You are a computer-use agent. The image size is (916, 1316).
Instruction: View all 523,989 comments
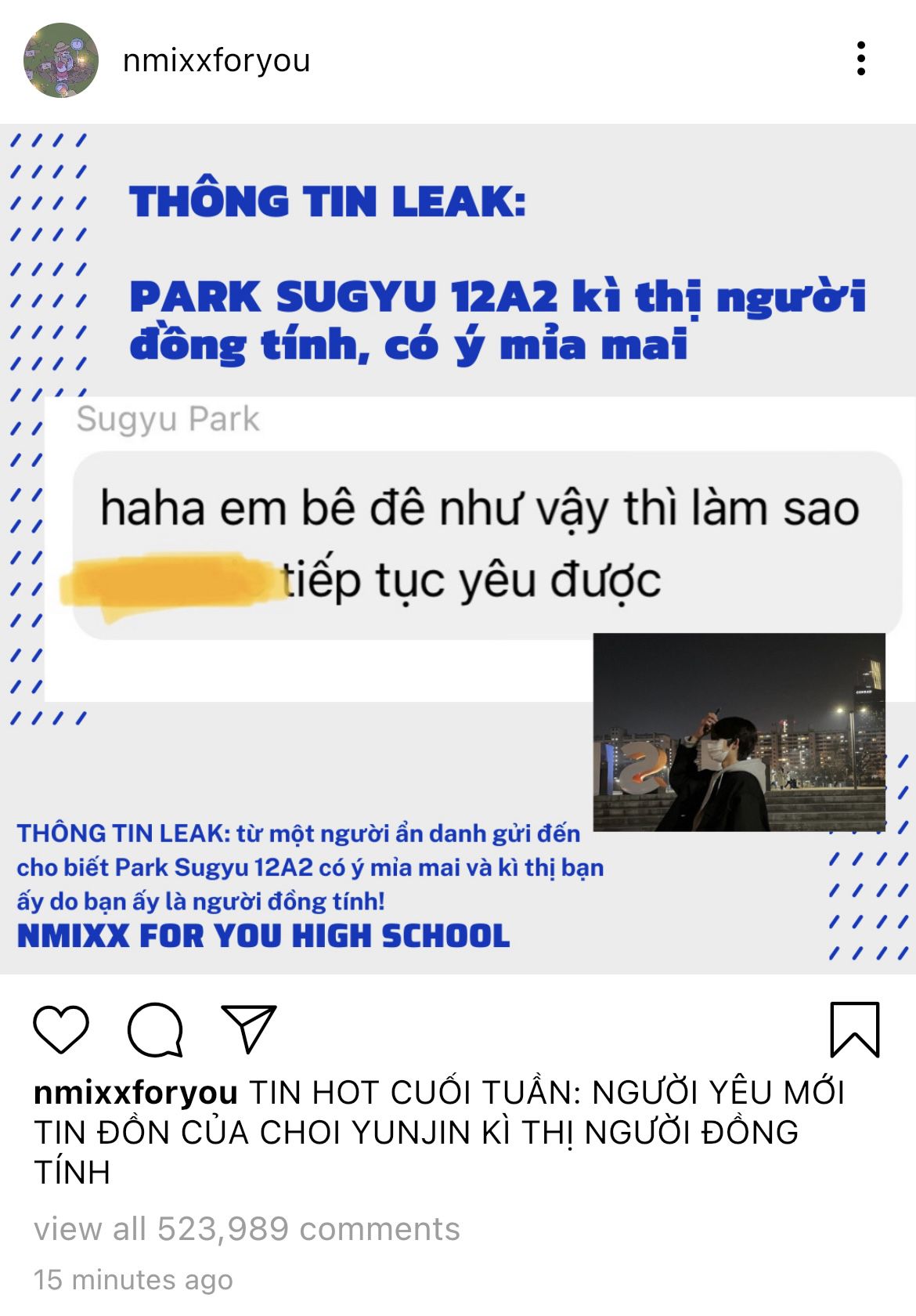[x=247, y=1229]
